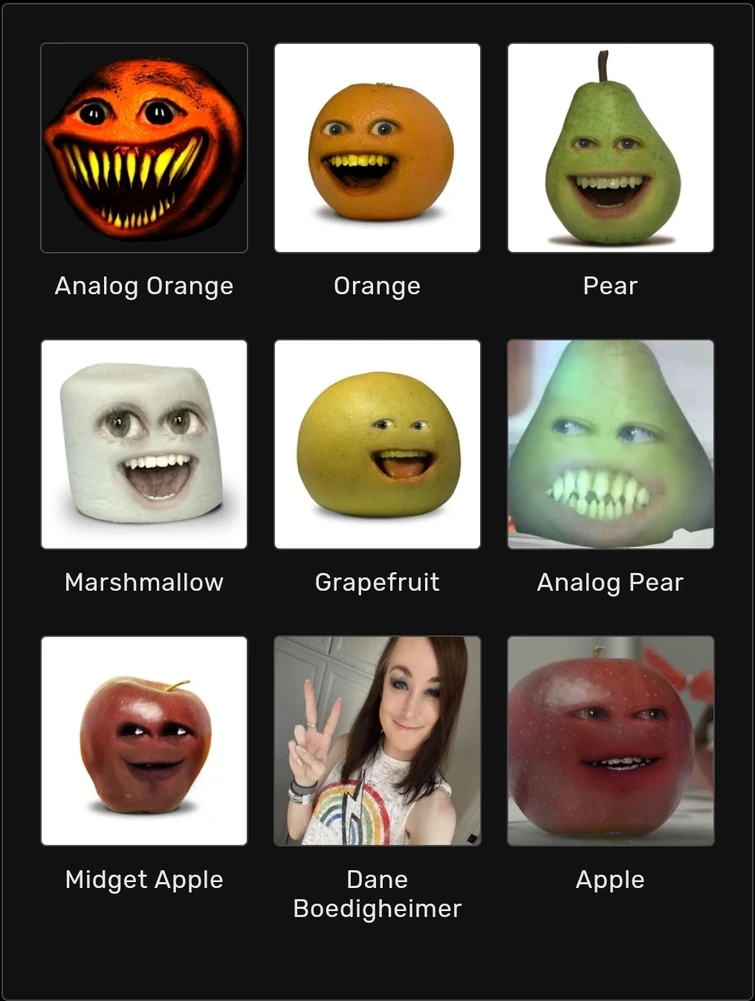
Task: Open the Marshmallow tile
Action: [x=144, y=444]
